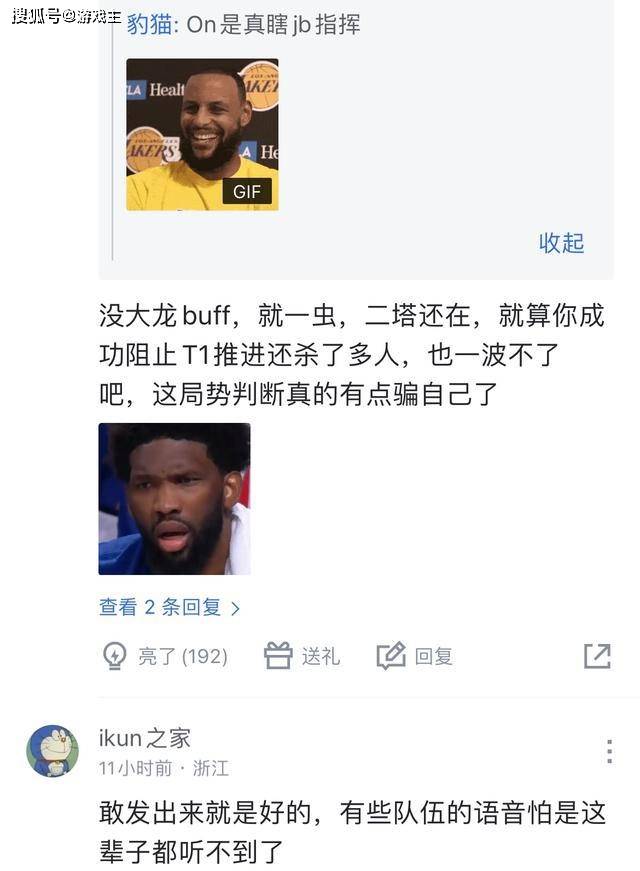Collapse the quoted reply with 收起
Image resolution: width=640 pixels, height=871 pixels.
[561, 243]
